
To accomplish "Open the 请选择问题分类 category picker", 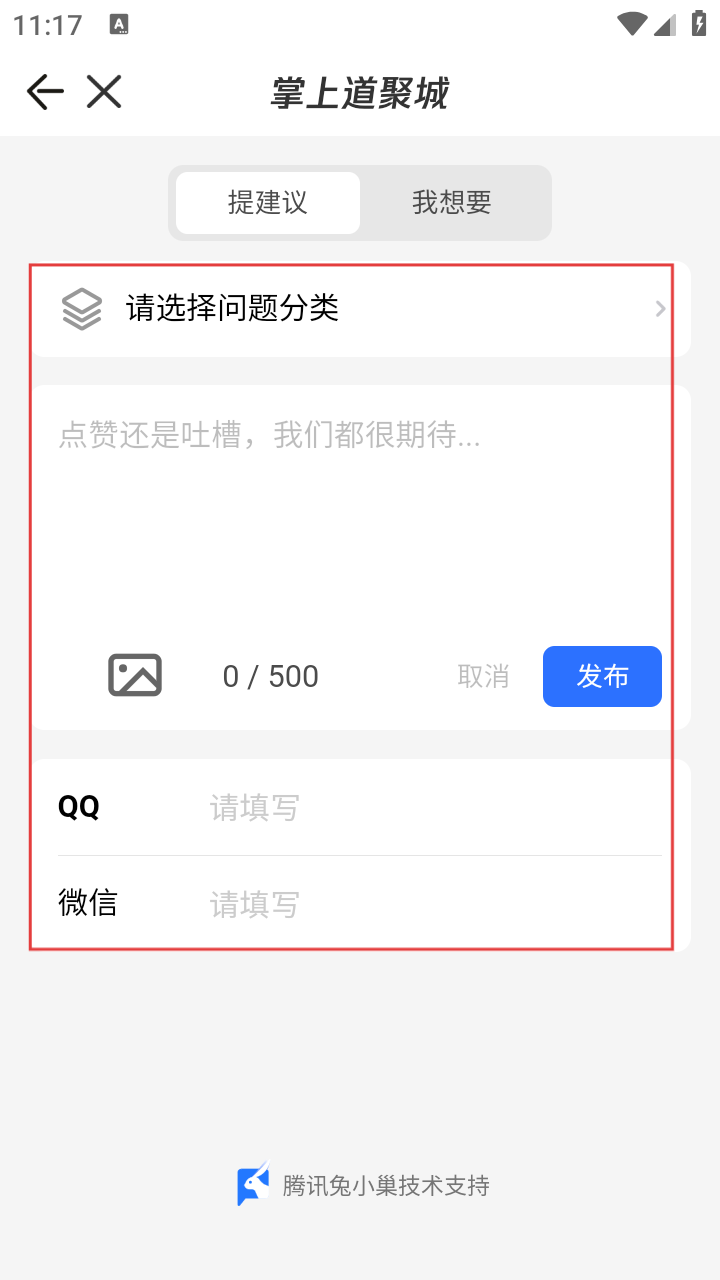I will (360, 308).
